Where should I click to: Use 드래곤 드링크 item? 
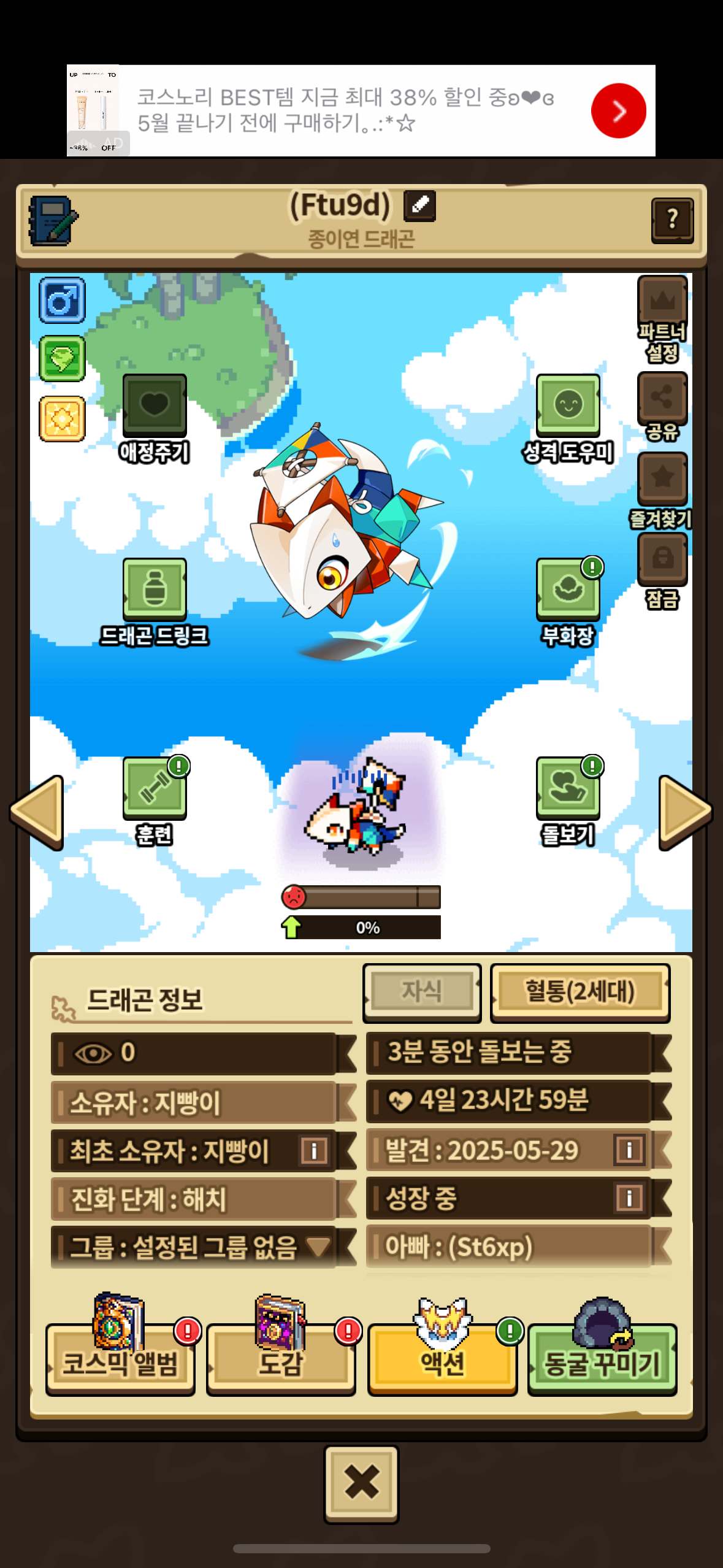pyautogui.click(x=155, y=590)
